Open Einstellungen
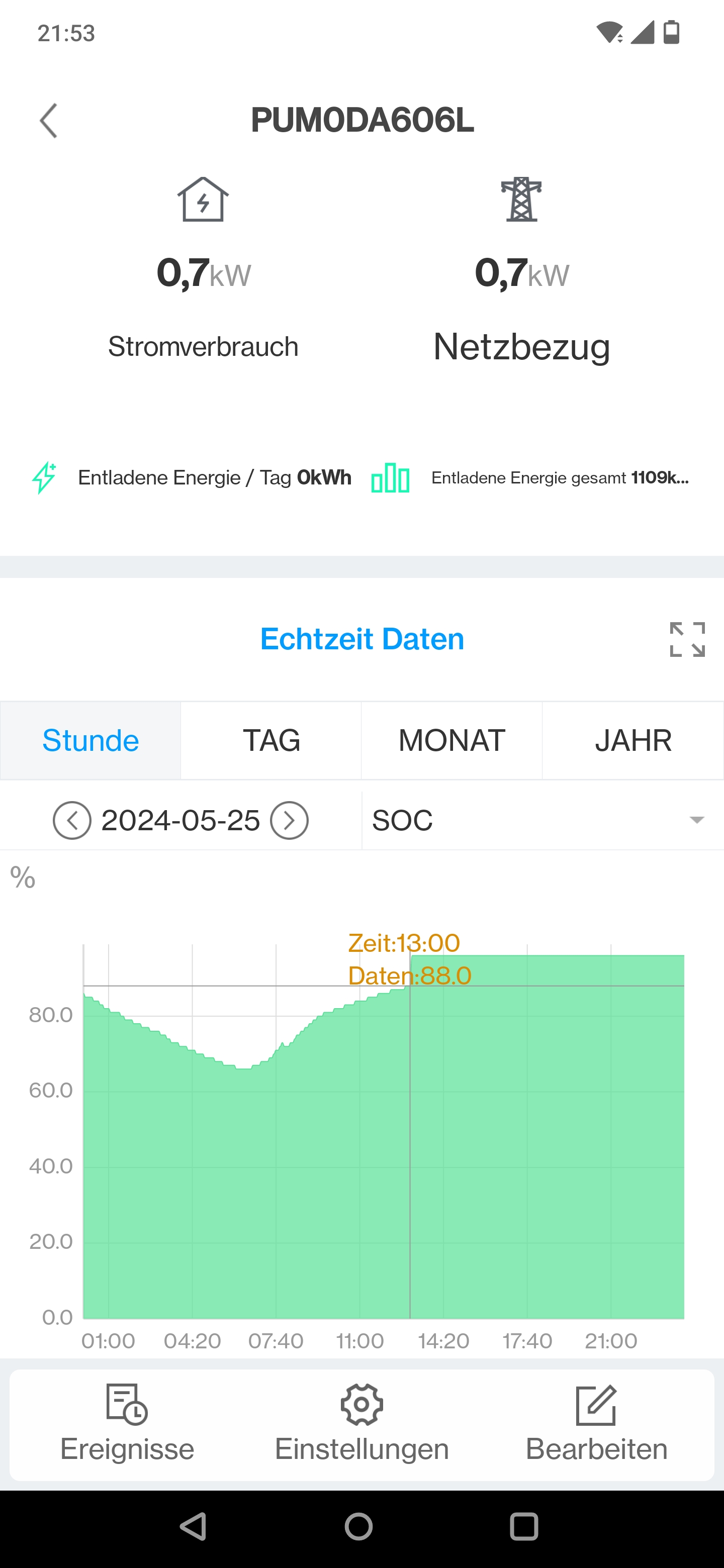The width and height of the screenshot is (724, 1568). [x=361, y=1424]
